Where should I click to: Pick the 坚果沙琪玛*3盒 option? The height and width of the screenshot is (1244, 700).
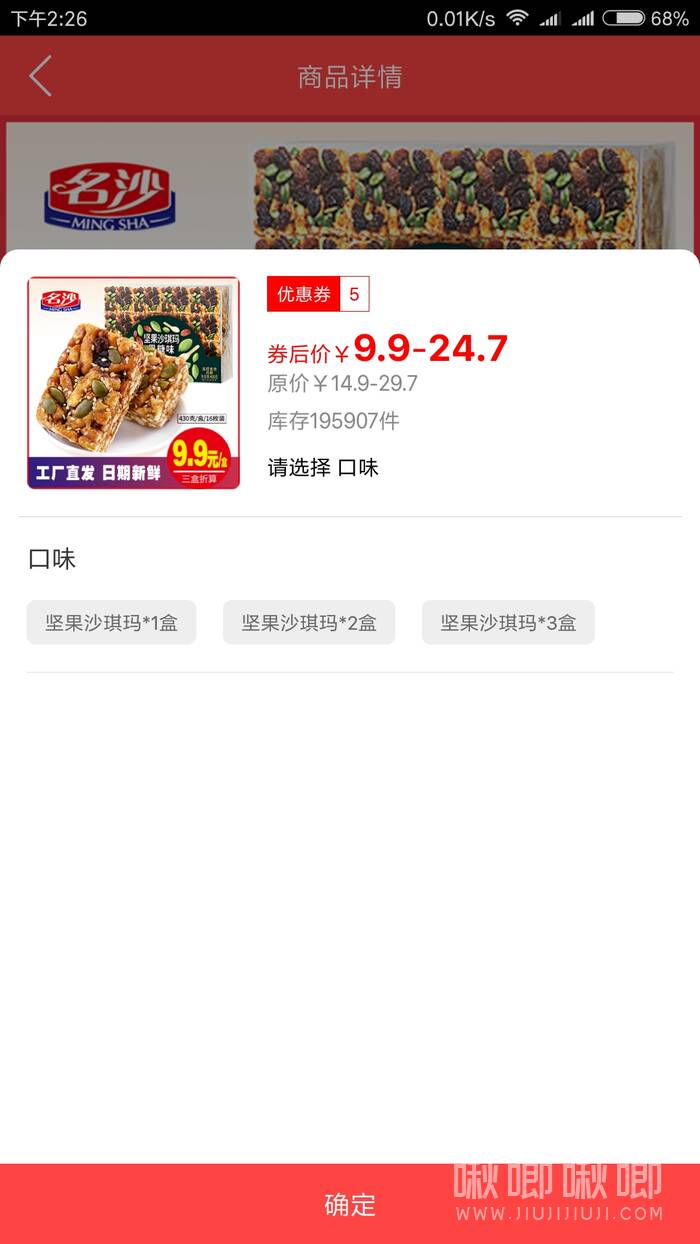[x=508, y=622]
